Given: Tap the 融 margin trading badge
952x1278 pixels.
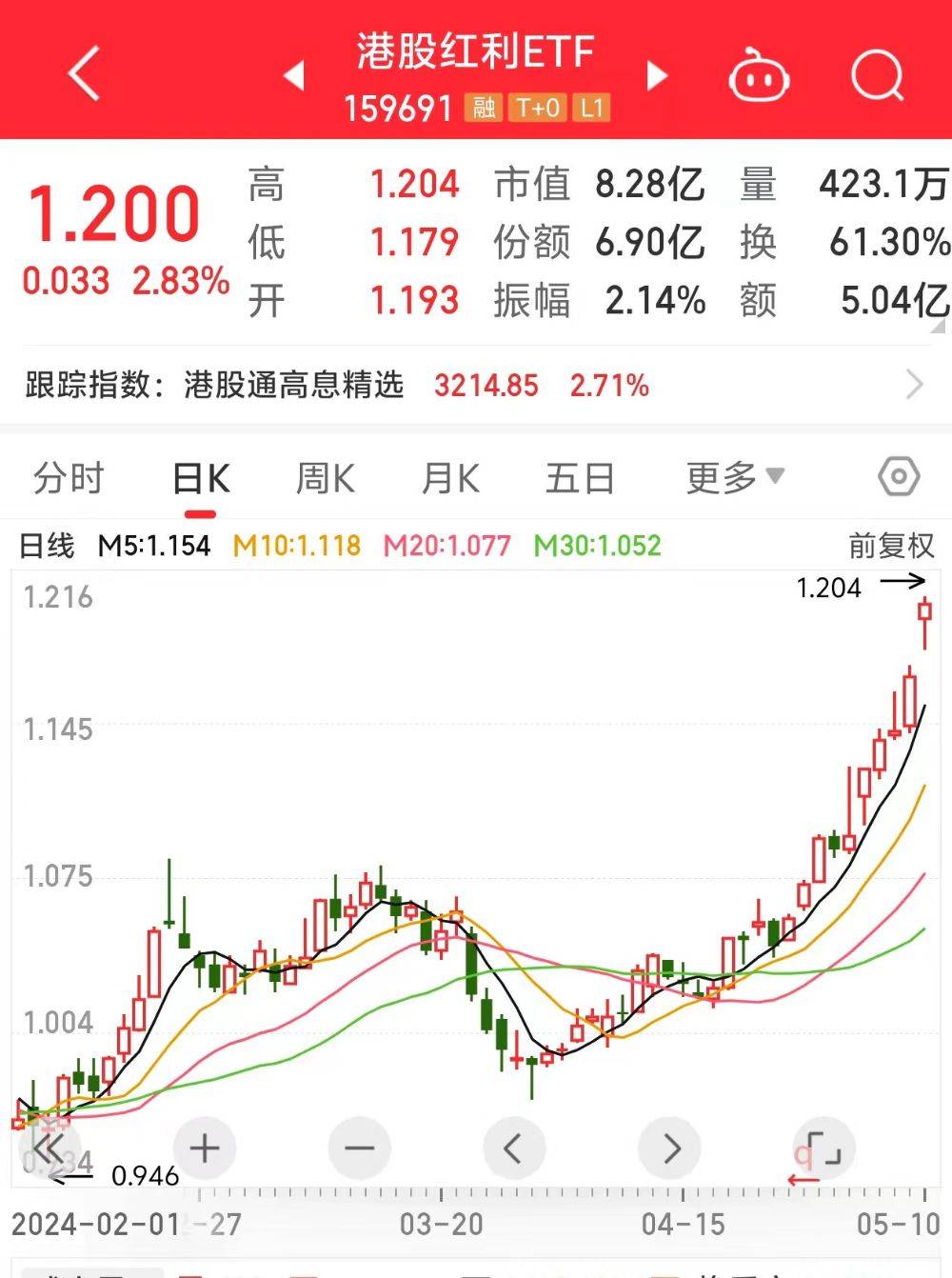Looking at the screenshot, I should [484, 109].
